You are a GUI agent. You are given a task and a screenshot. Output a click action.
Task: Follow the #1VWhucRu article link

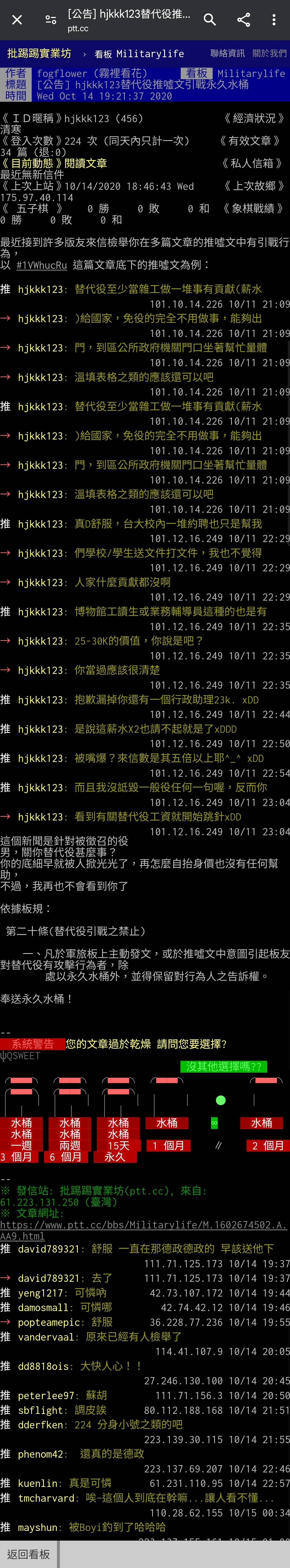click(41, 265)
